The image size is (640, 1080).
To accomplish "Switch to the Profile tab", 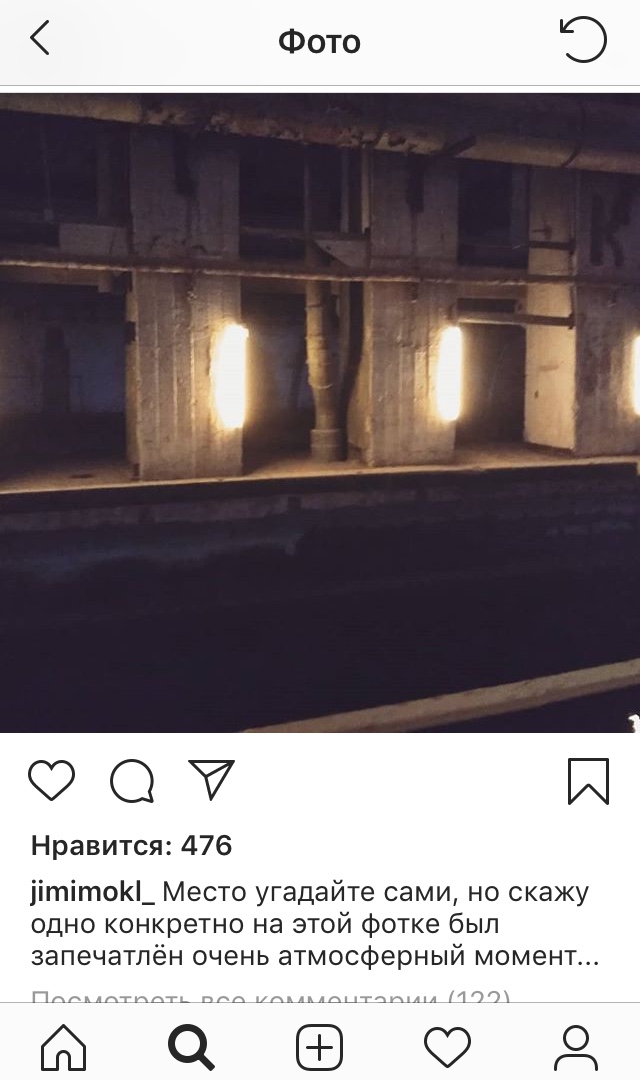I will (x=576, y=1047).
